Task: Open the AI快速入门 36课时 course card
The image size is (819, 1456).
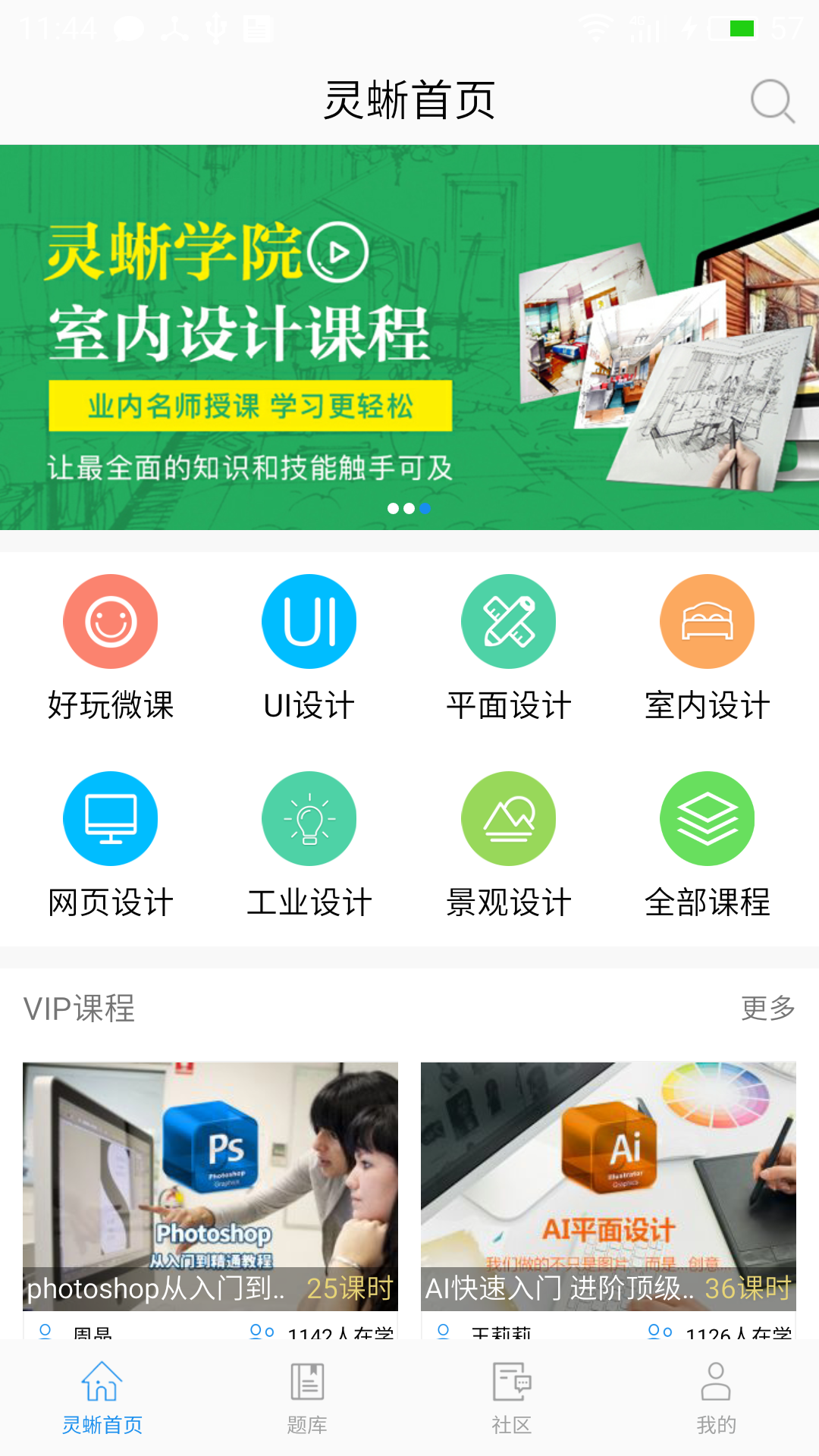Action: point(608,1187)
